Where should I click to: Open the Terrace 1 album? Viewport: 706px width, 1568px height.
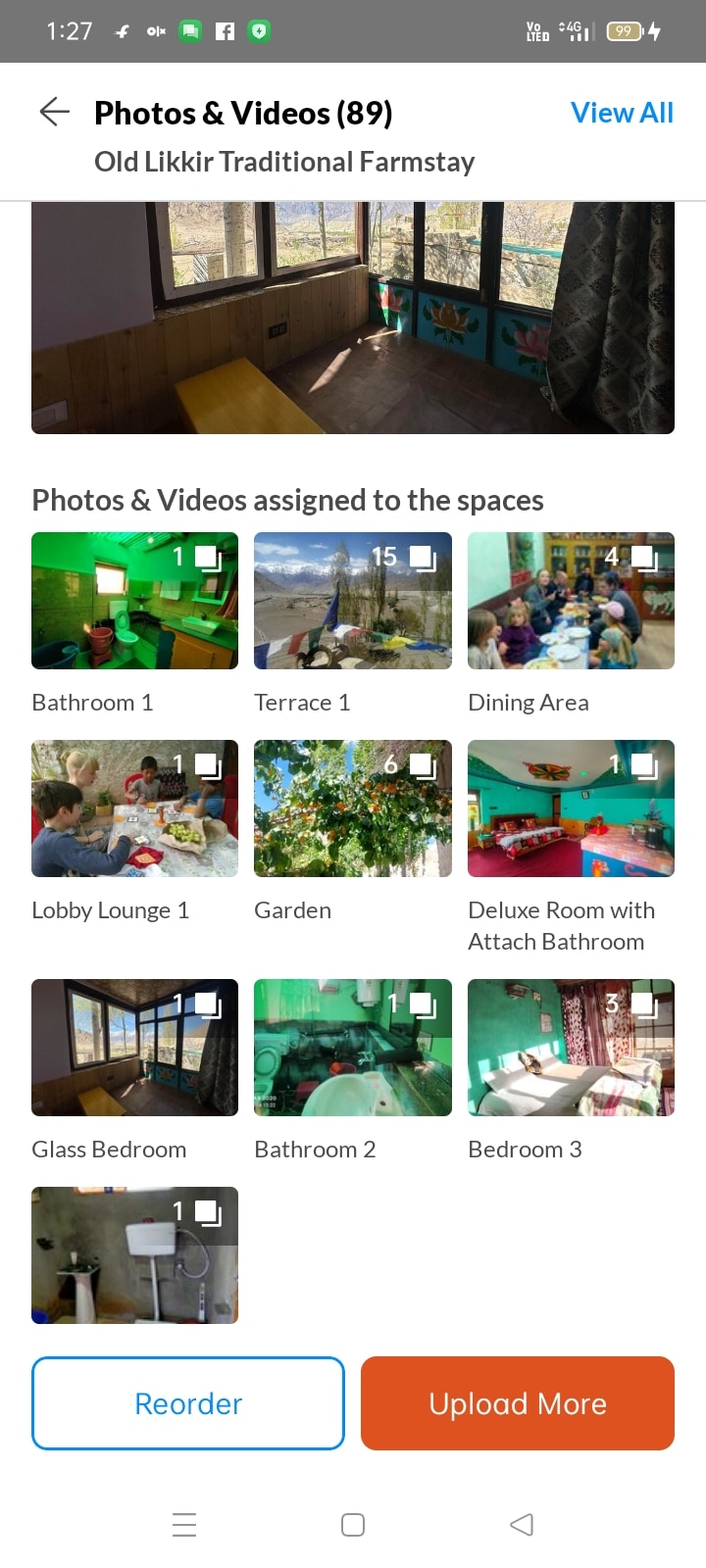pos(353,601)
